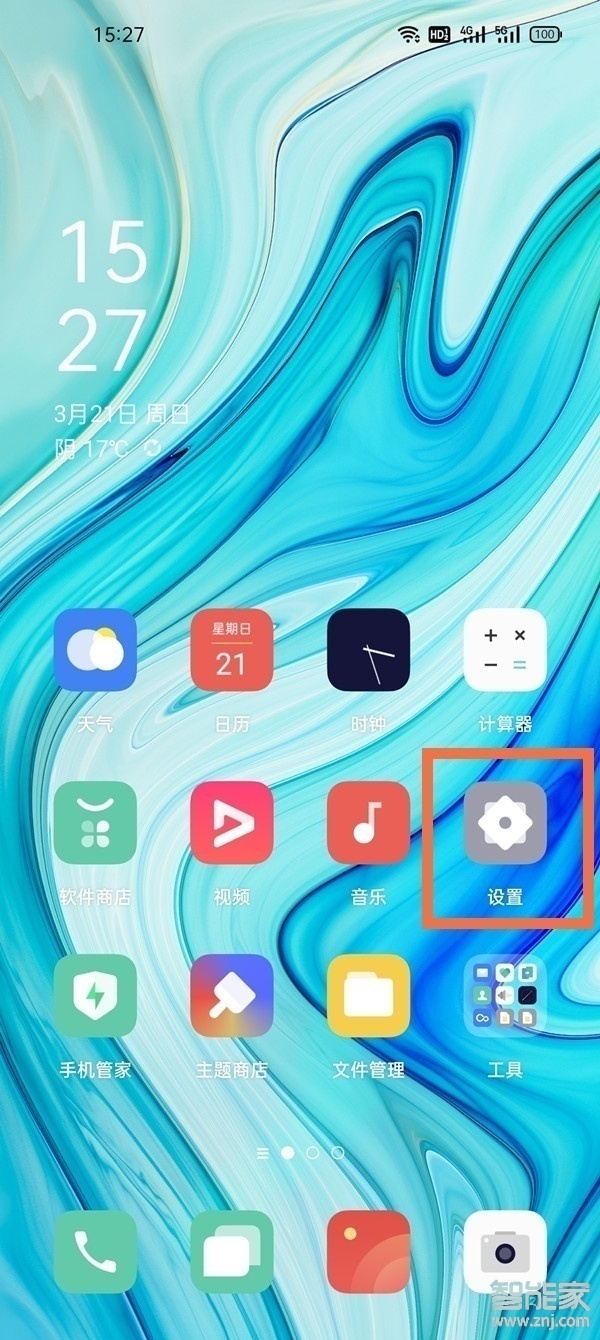Open the phone dialer in the dock
Image resolution: width=600 pixels, height=1340 pixels.
point(95,1252)
